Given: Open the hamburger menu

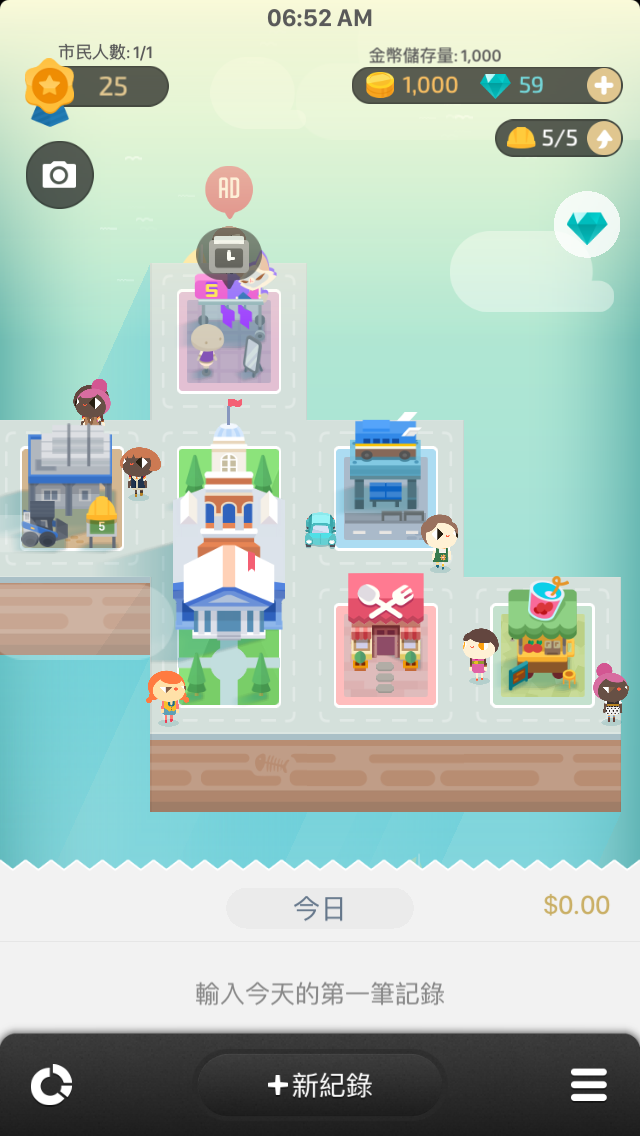Looking at the screenshot, I should [589, 1085].
